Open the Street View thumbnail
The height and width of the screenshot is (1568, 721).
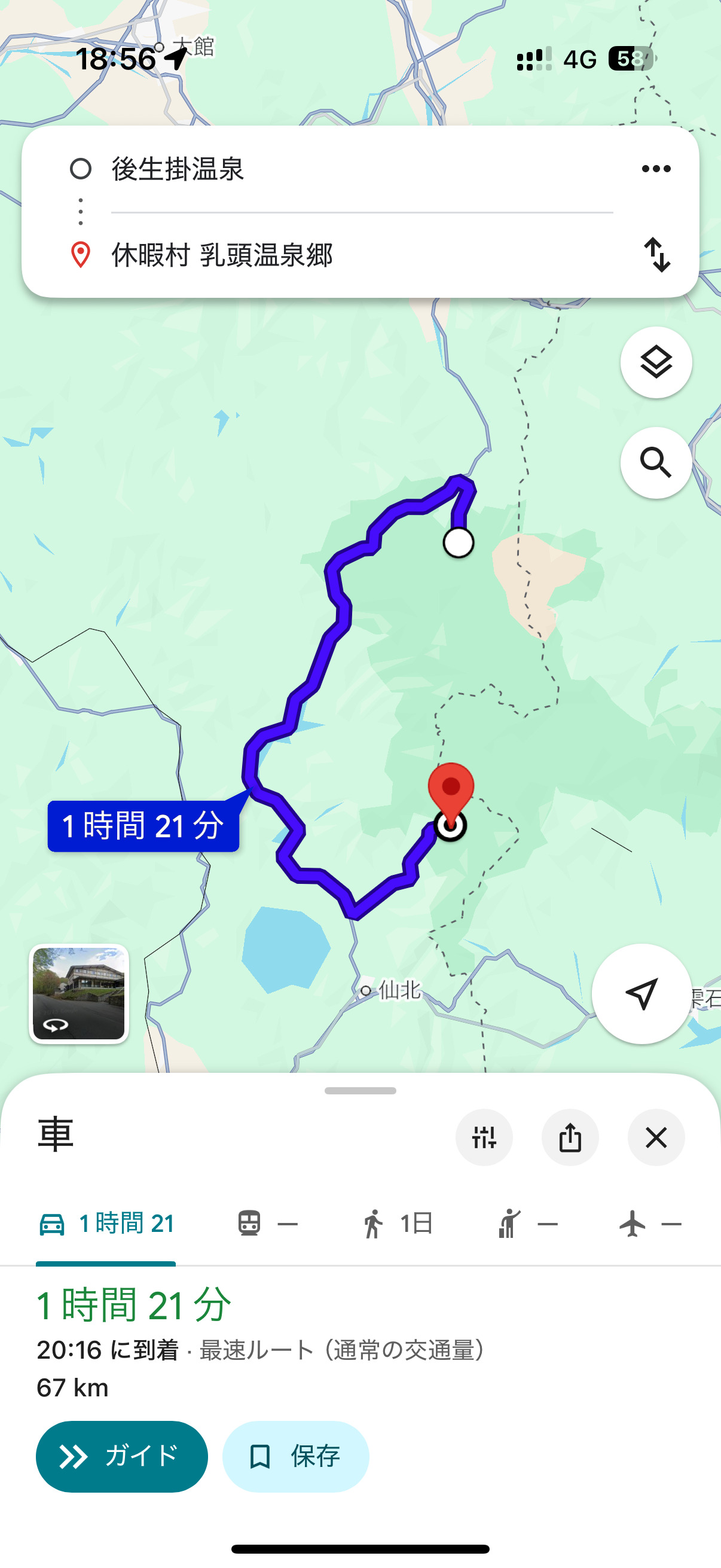(x=79, y=993)
